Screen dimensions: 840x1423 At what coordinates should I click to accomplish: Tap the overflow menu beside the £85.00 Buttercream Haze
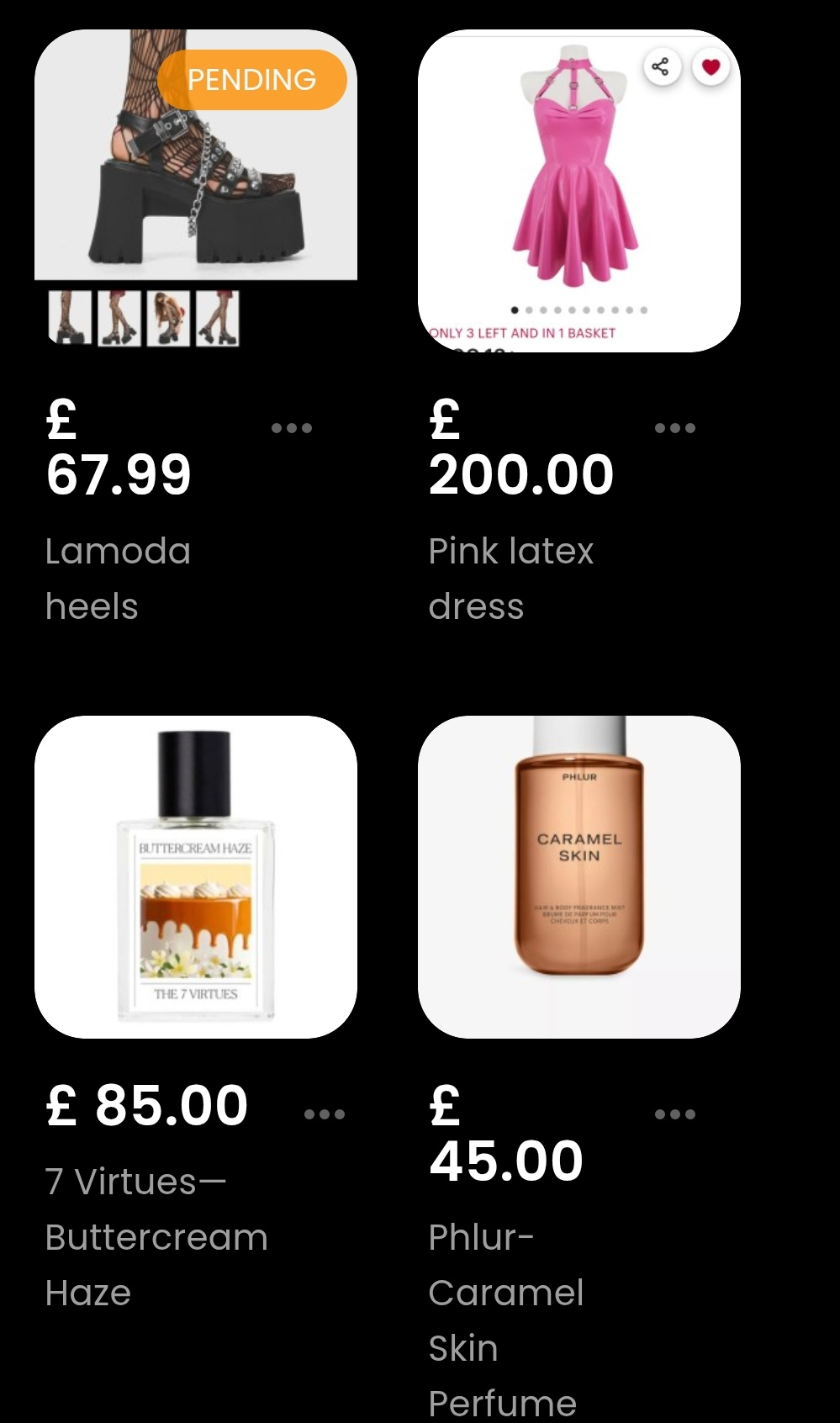[x=325, y=1114]
